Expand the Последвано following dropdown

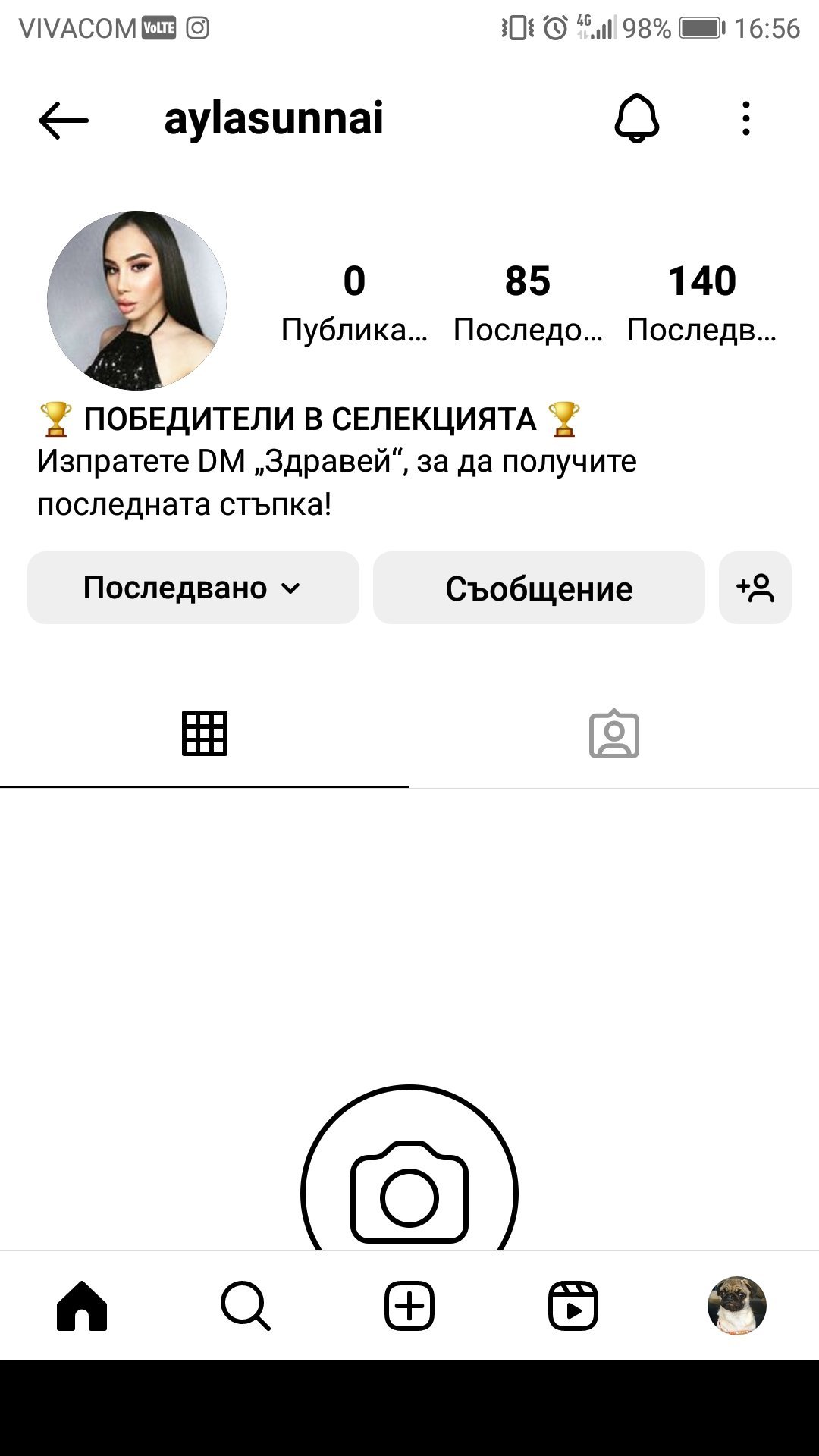click(193, 588)
